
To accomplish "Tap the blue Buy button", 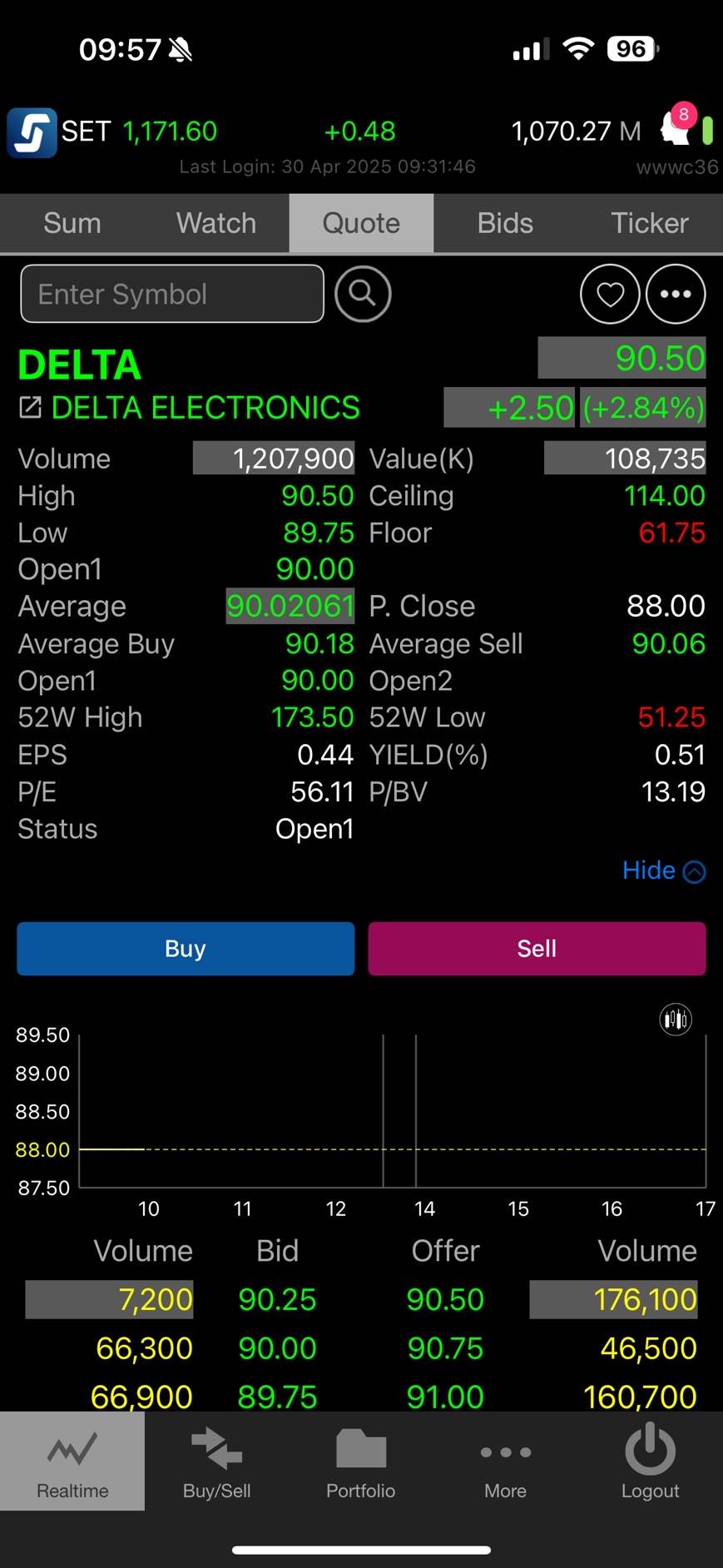I will pos(186,949).
